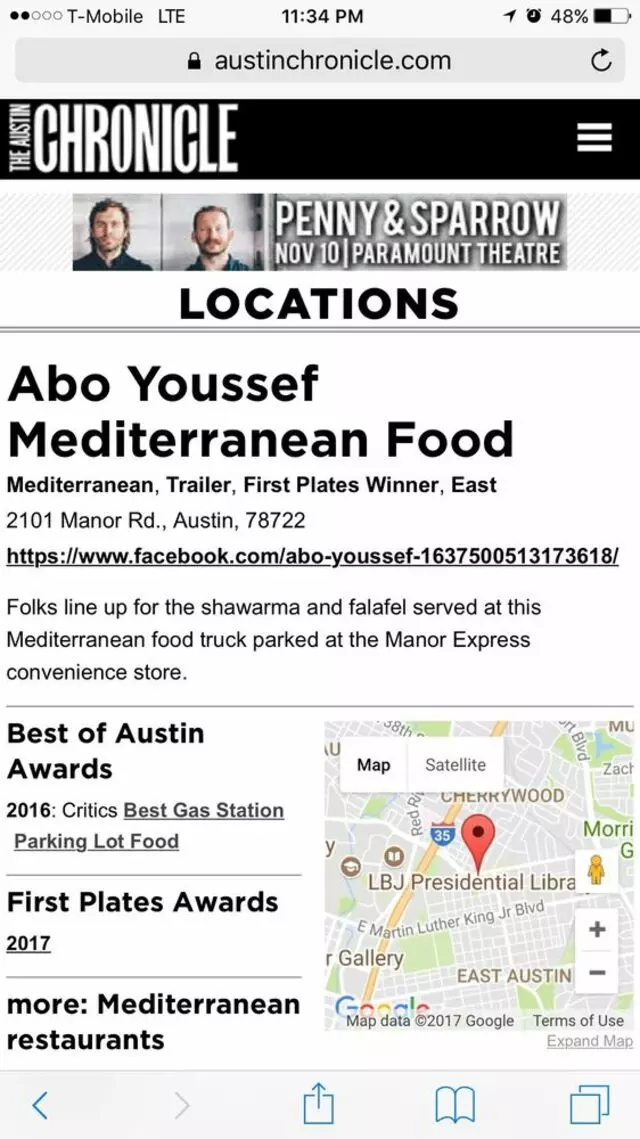Image resolution: width=640 pixels, height=1139 pixels.
Task: Go to The Austin Chronicle homepage logo
Action: pos(123,137)
